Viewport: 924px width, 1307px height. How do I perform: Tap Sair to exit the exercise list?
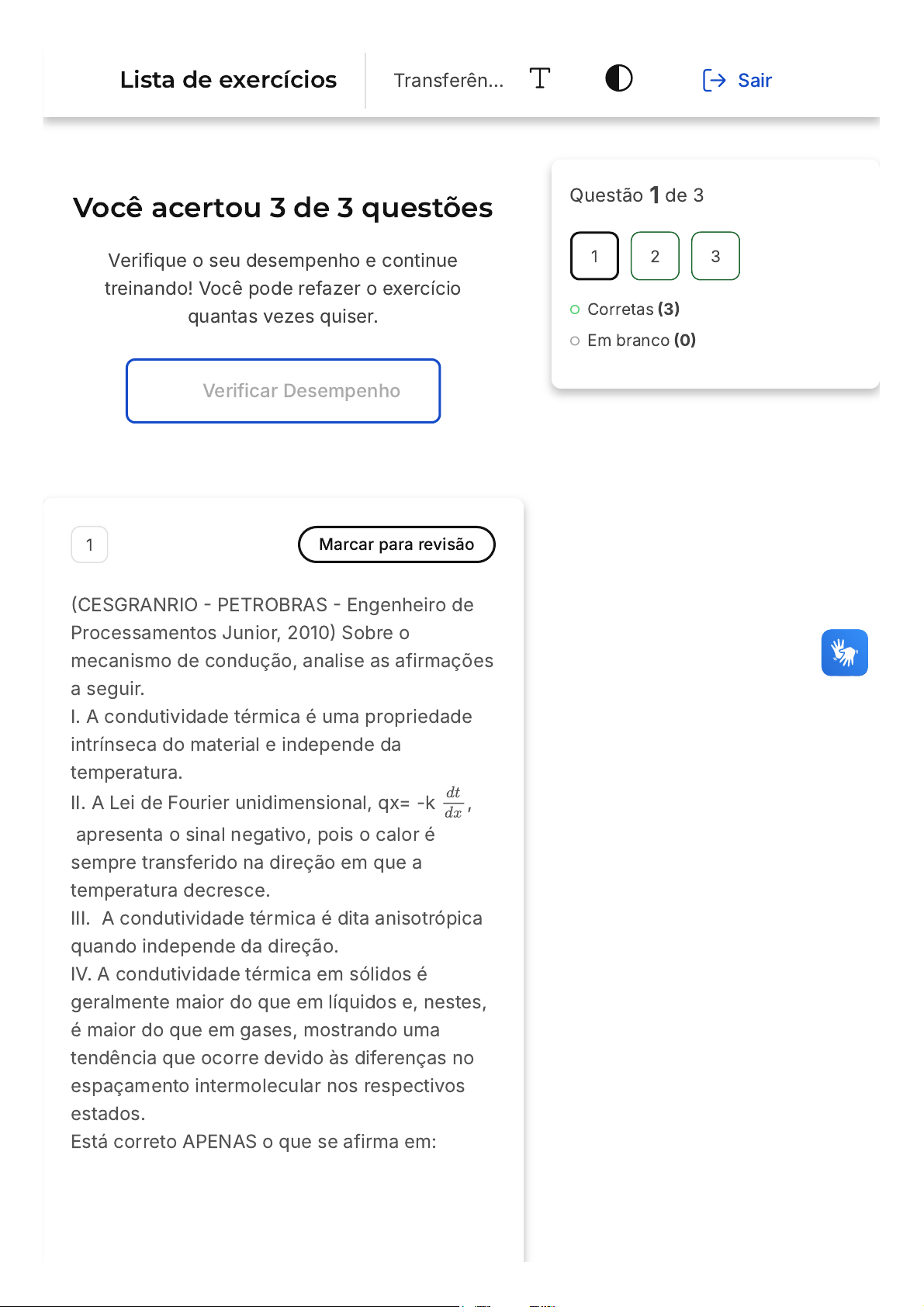point(737,80)
